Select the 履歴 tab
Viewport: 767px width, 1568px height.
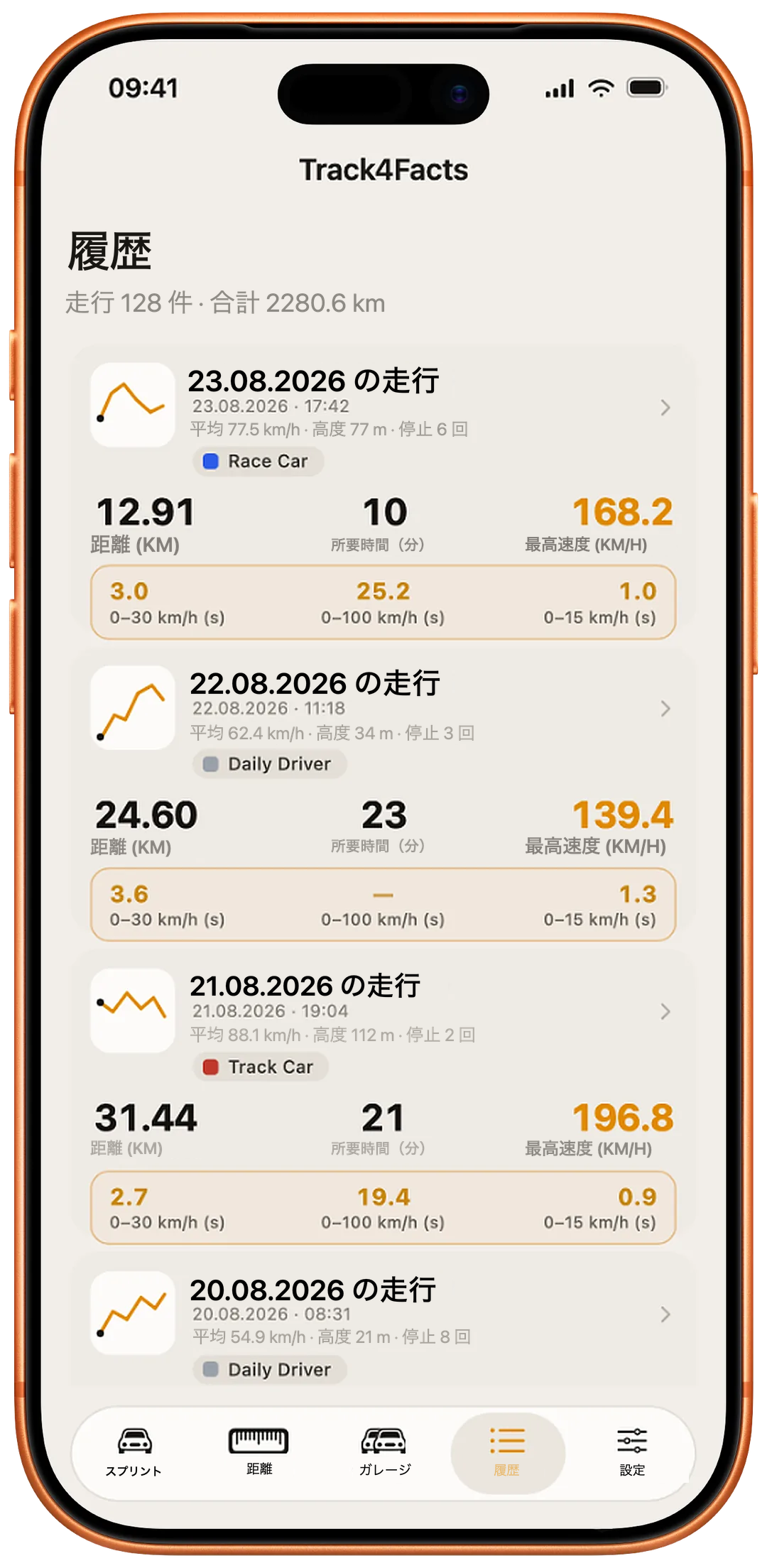tap(508, 1453)
